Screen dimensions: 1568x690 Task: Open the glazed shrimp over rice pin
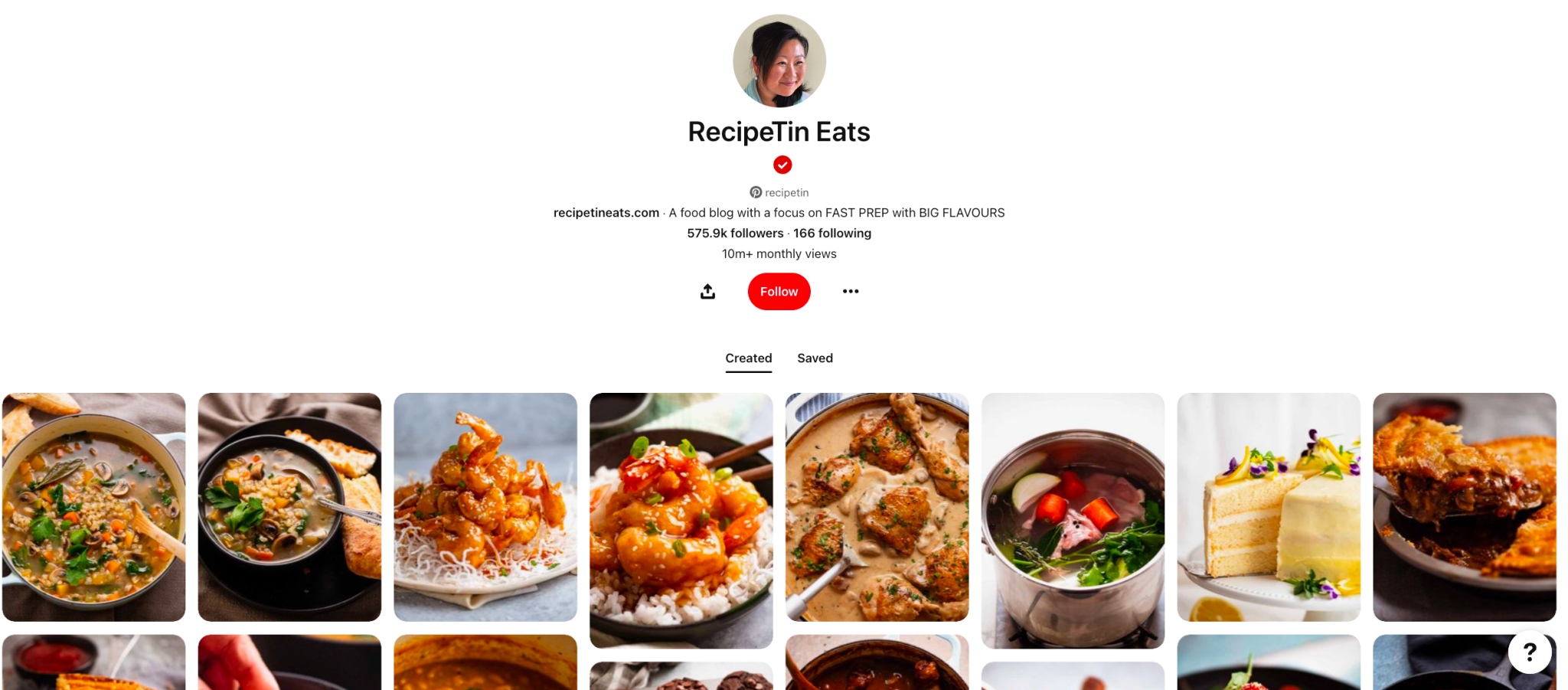pyautogui.click(x=681, y=521)
